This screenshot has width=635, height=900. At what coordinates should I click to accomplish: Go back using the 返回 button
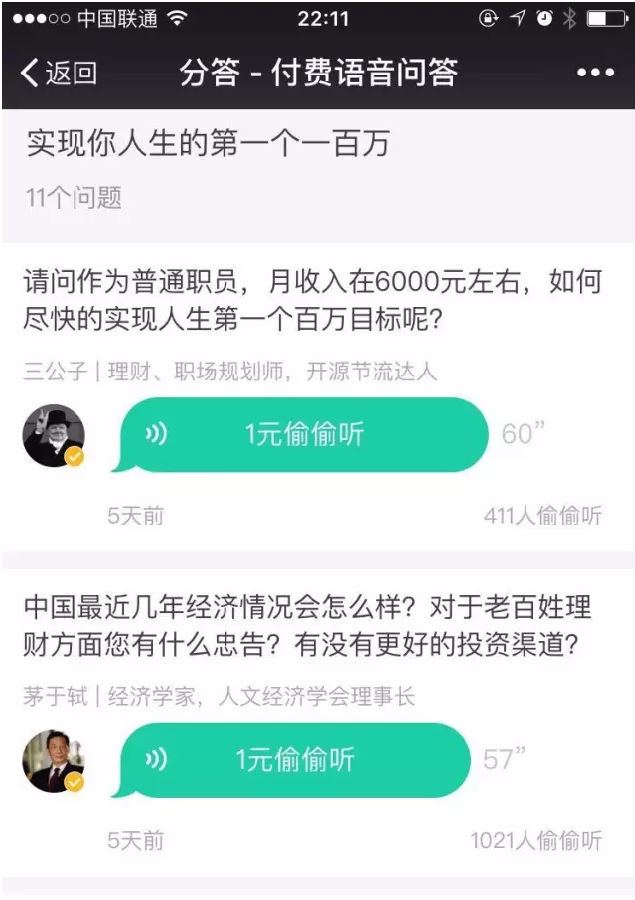point(59,73)
